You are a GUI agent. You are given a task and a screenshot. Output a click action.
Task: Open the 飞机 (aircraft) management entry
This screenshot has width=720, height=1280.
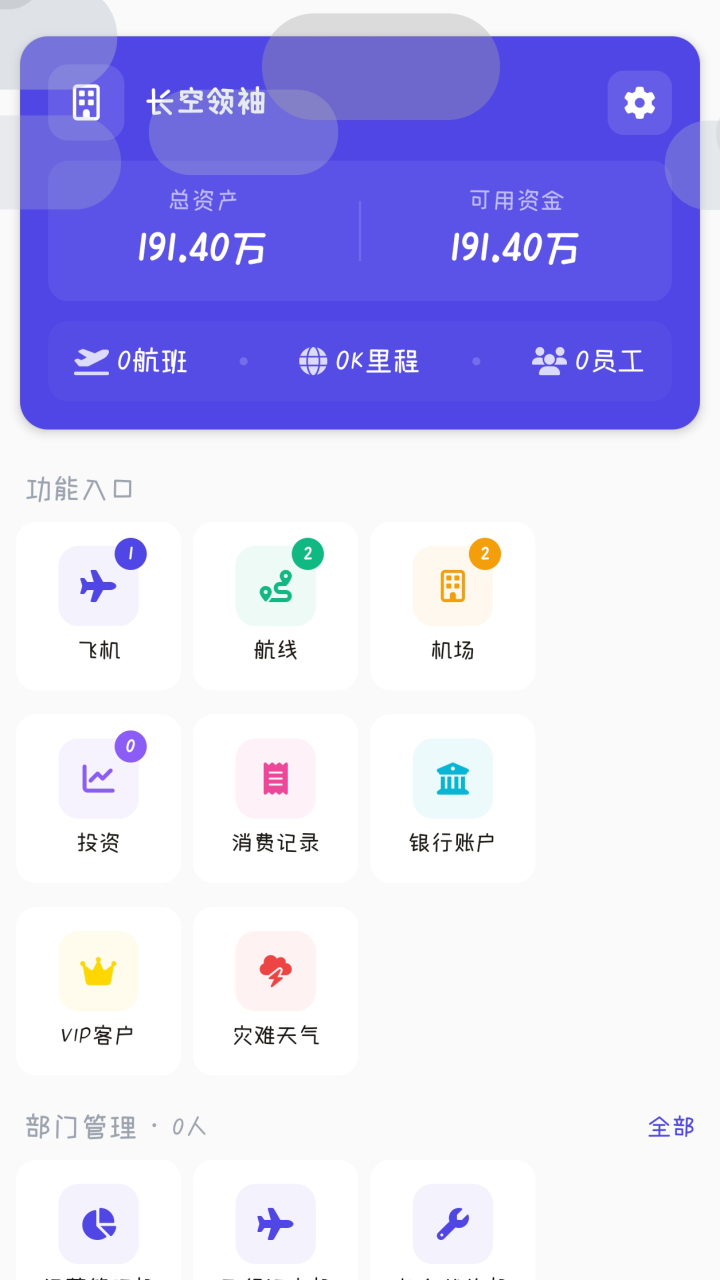tap(97, 605)
